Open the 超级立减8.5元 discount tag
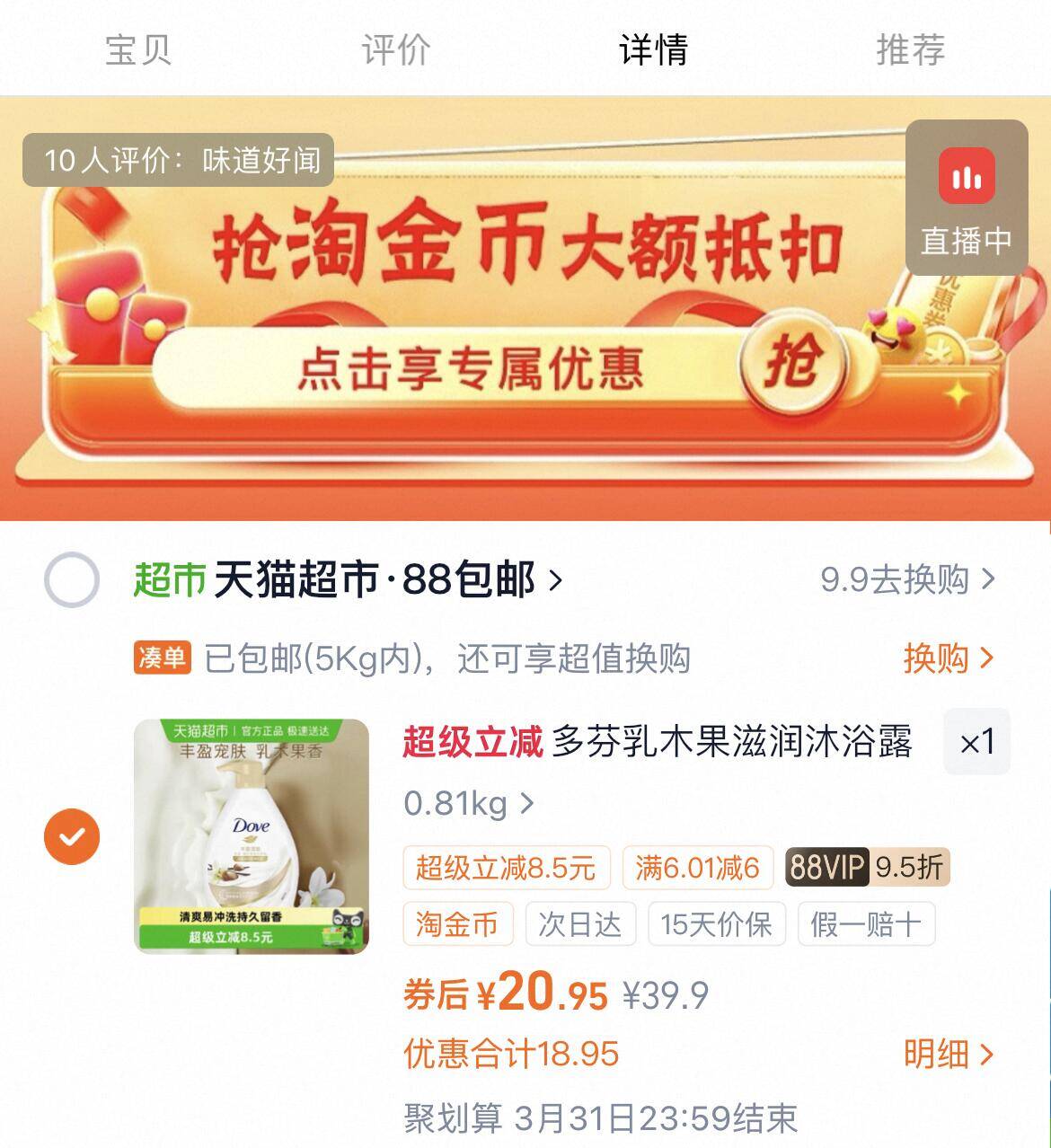 point(506,868)
